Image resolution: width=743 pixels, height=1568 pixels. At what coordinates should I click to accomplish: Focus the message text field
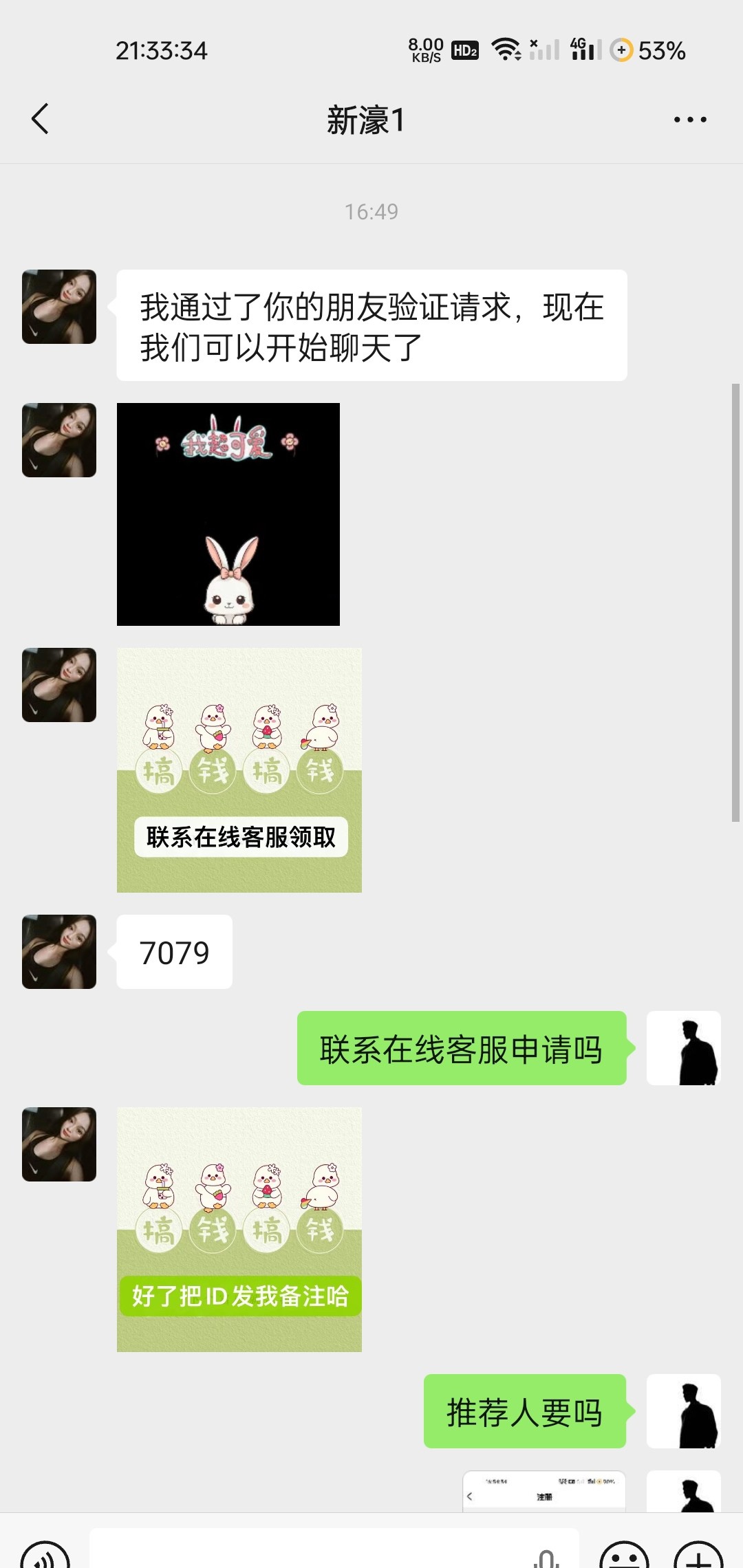click(310, 1551)
